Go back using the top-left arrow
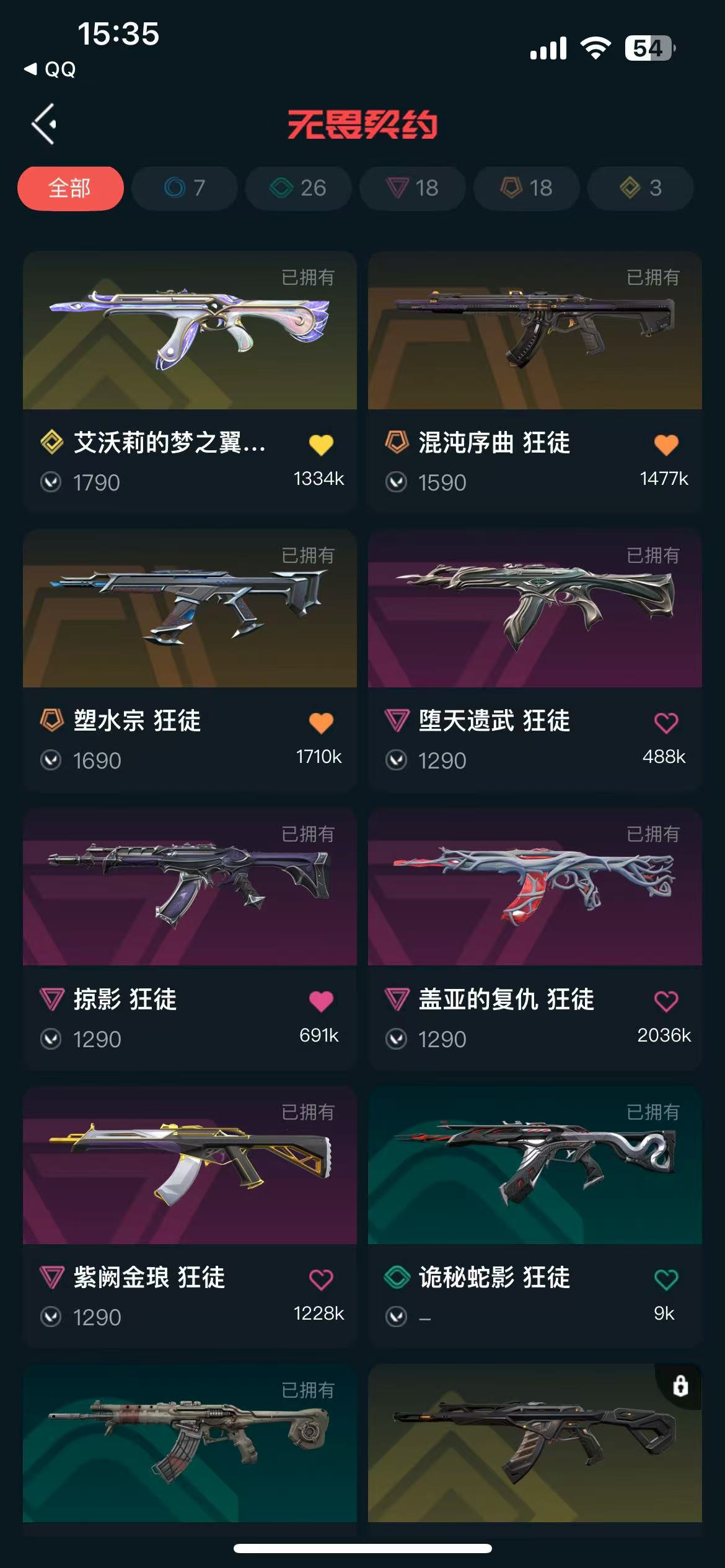Screen dimensions: 725x1568 click(44, 124)
